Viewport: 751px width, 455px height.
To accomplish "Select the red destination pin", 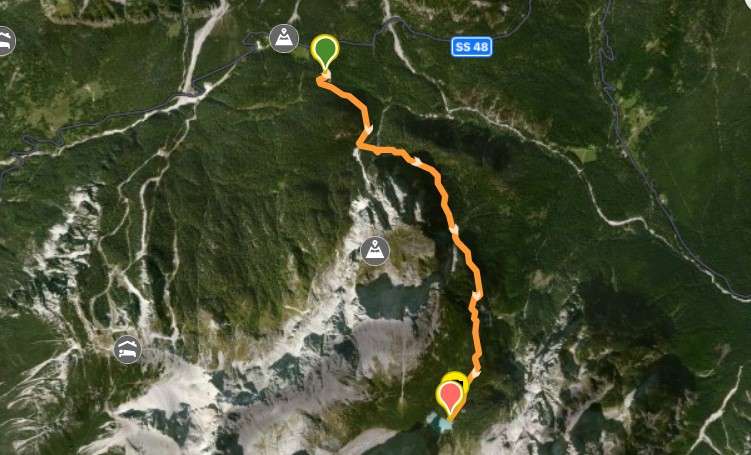I will pos(451,397).
